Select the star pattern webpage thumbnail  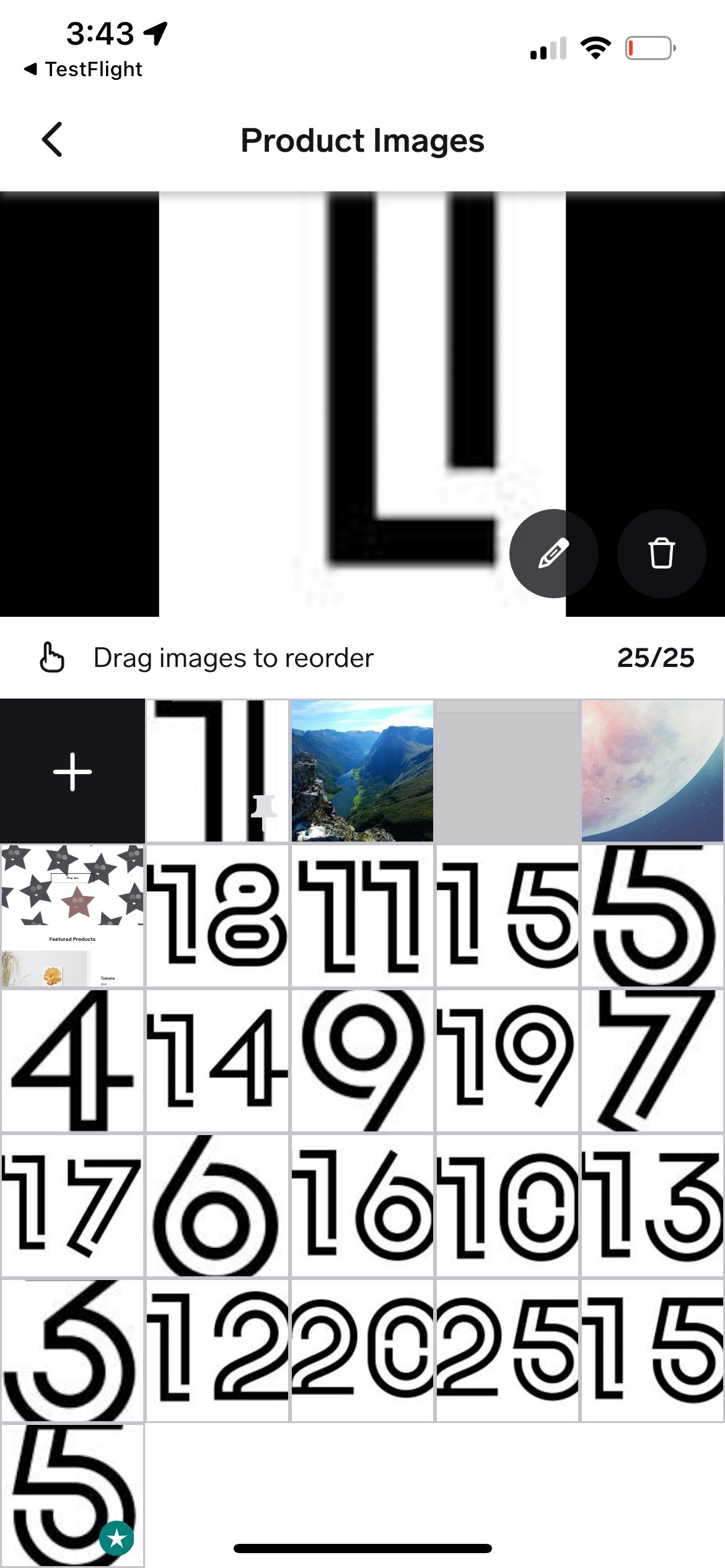(x=72, y=916)
